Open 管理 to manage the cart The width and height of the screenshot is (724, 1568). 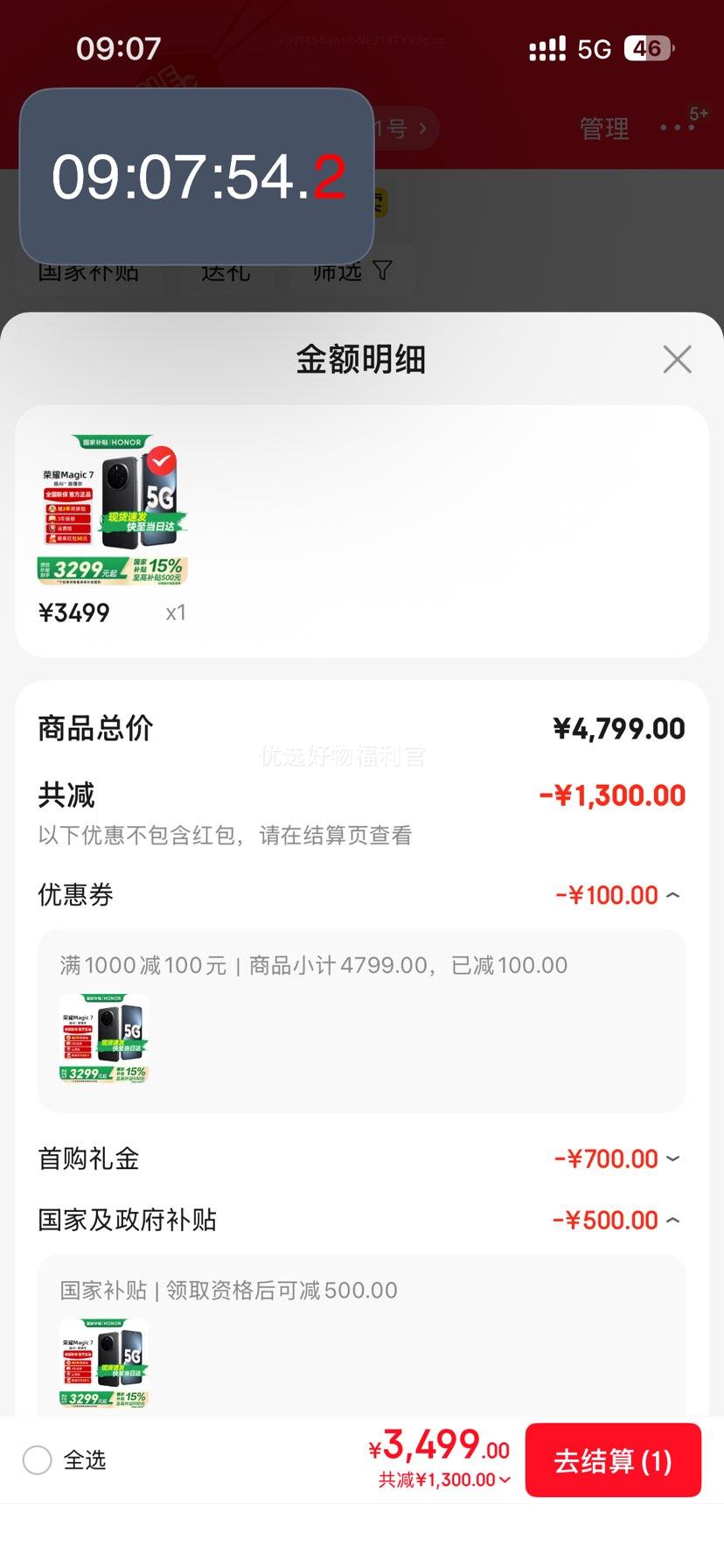[x=604, y=129]
